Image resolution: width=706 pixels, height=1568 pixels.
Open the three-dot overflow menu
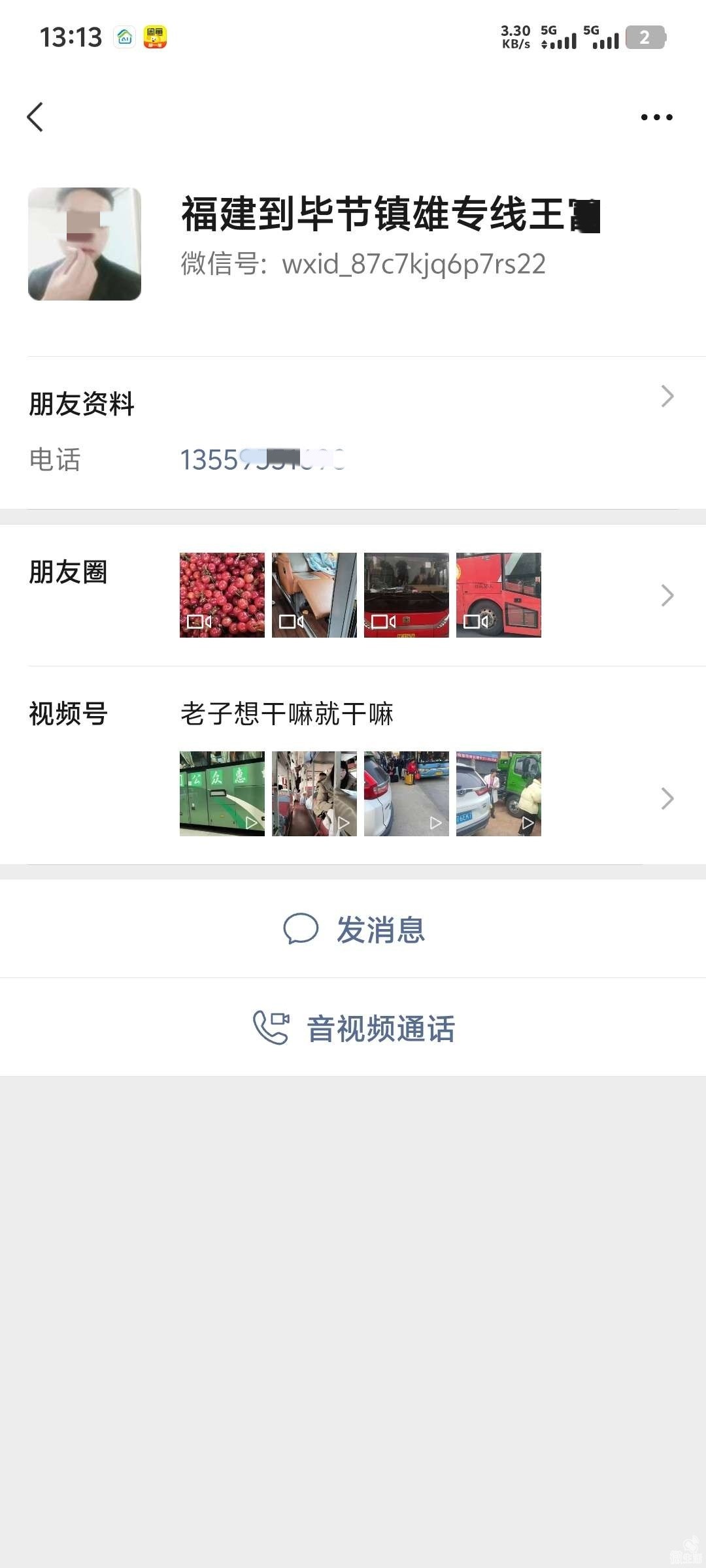tap(656, 118)
